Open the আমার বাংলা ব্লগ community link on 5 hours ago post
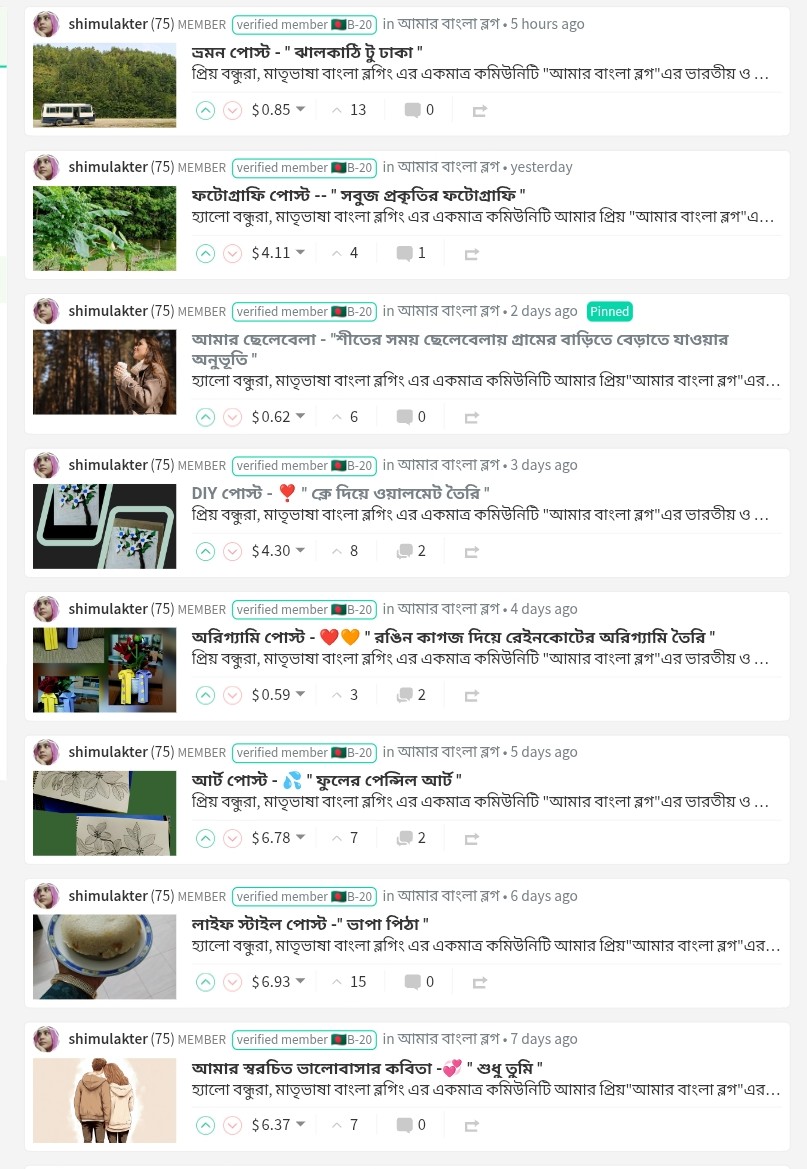807x1169 pixels. pos(447,23)
